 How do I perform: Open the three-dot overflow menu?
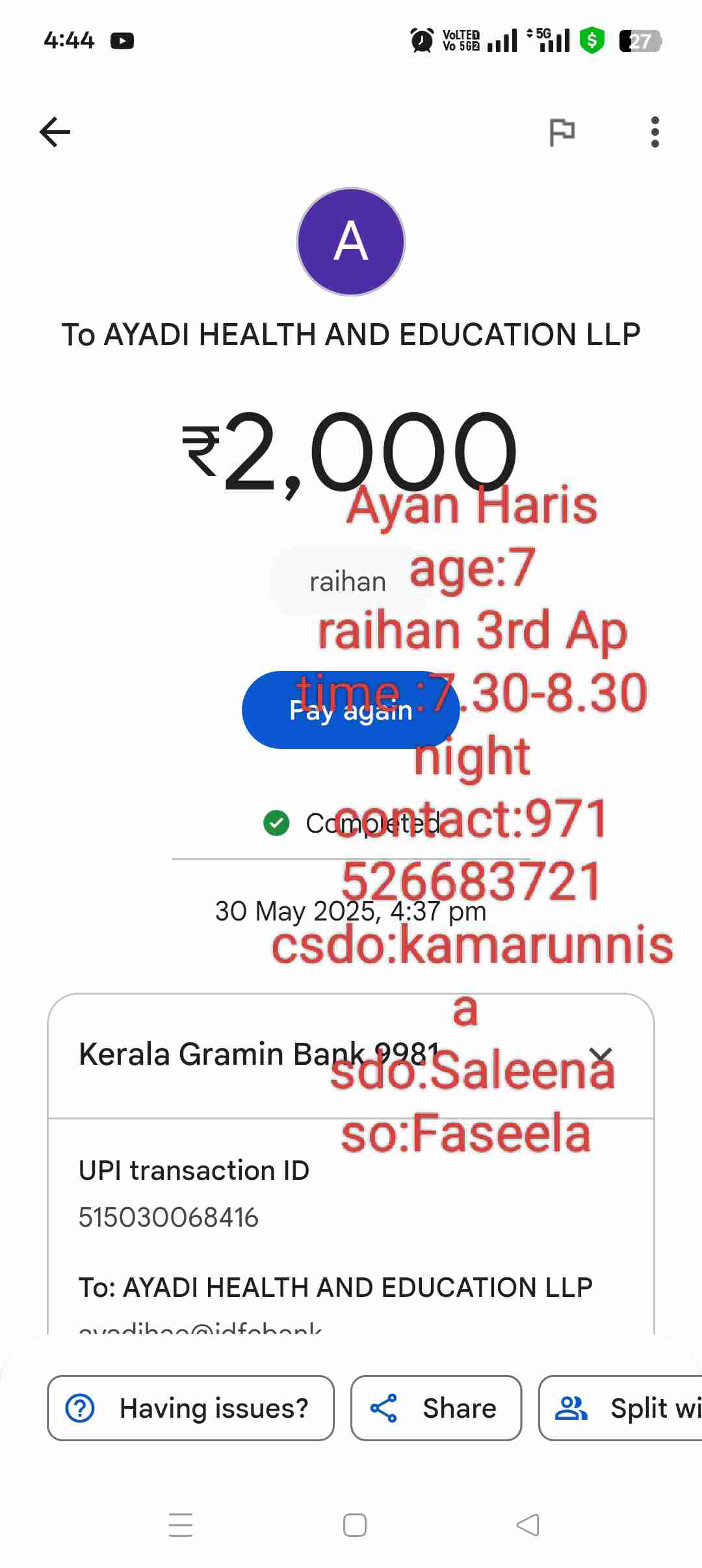click(x=655, y=132)
